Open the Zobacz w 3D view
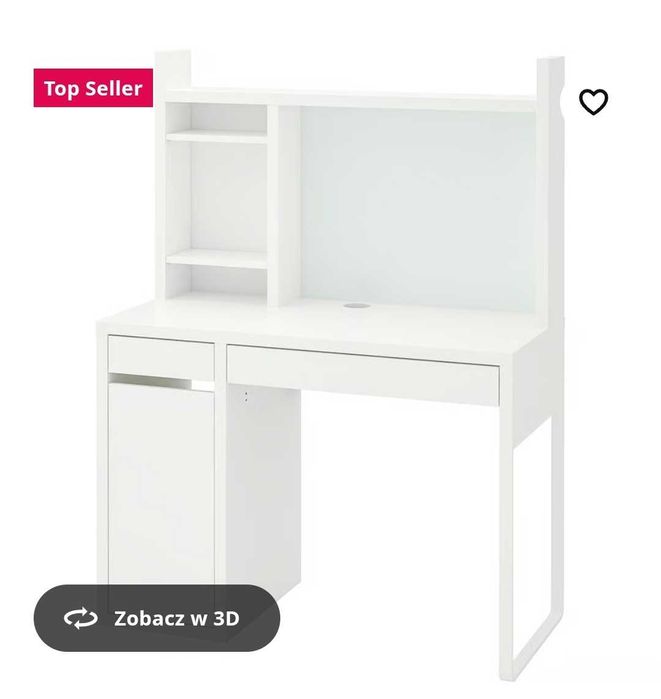The image size is (661, 699). pyautogui.click(x=157, y=618)
